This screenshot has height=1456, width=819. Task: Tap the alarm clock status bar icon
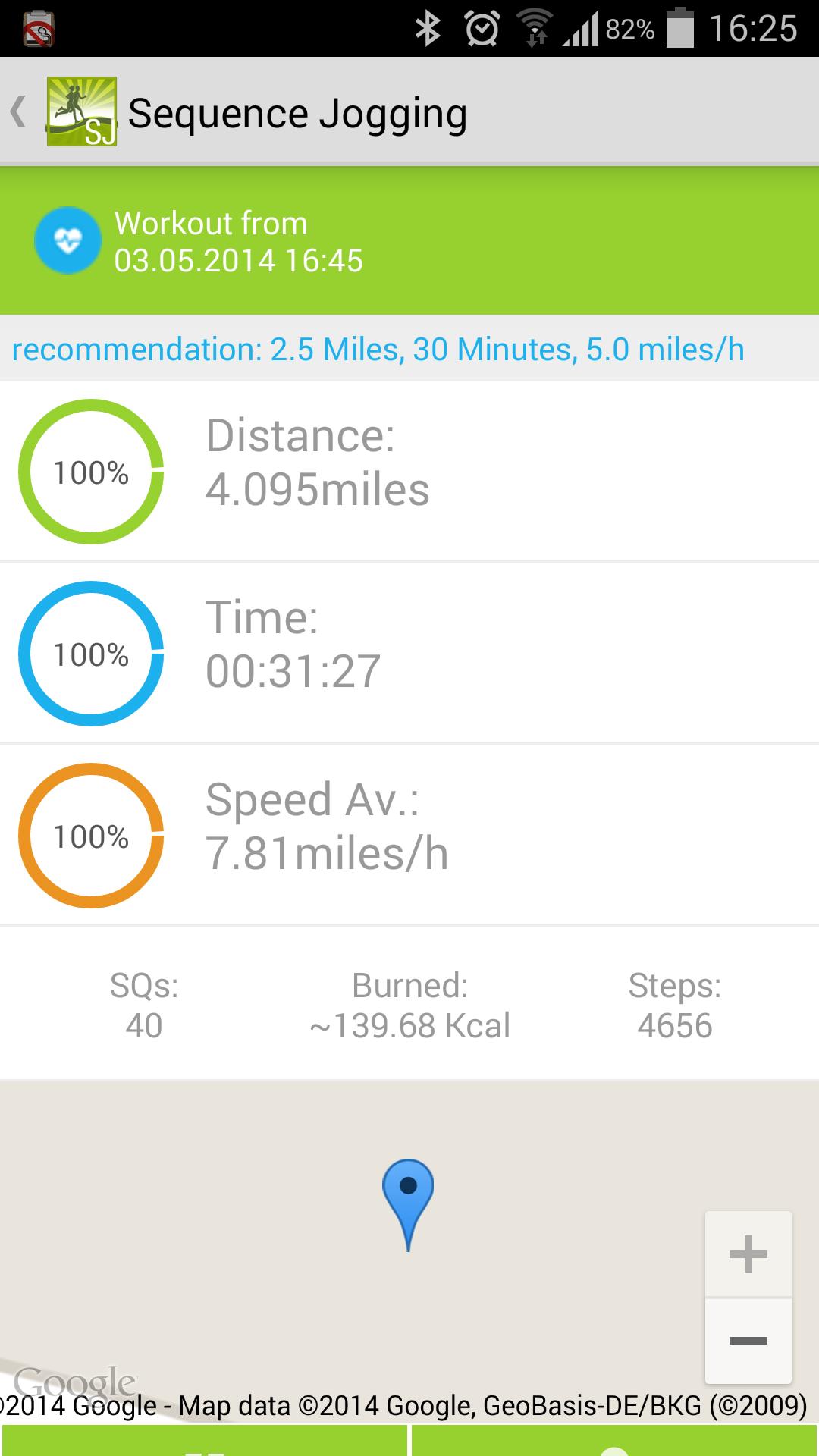pyautogui.click(x=482, y=27)
